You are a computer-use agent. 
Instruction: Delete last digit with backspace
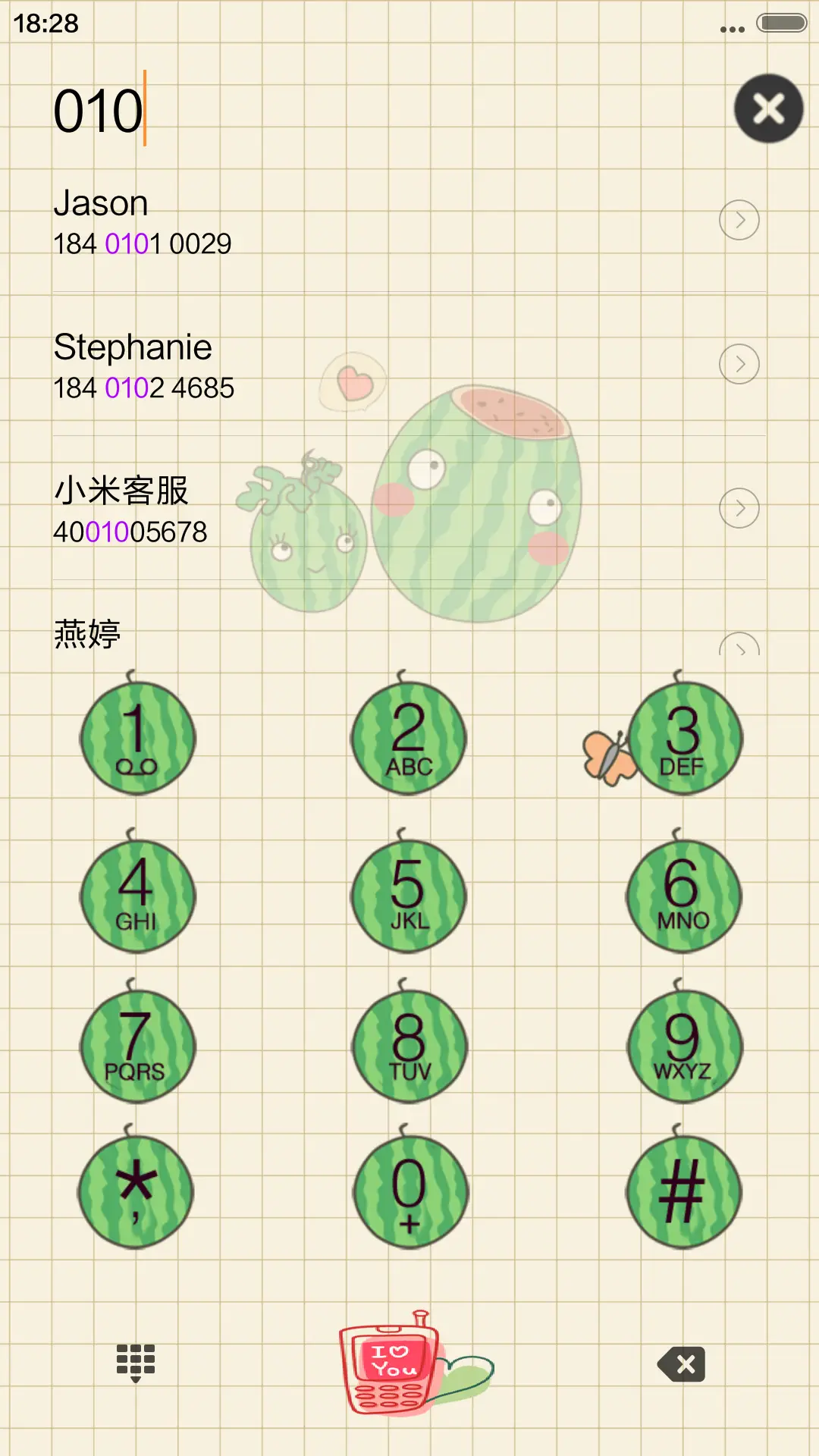coord(682,1364)
